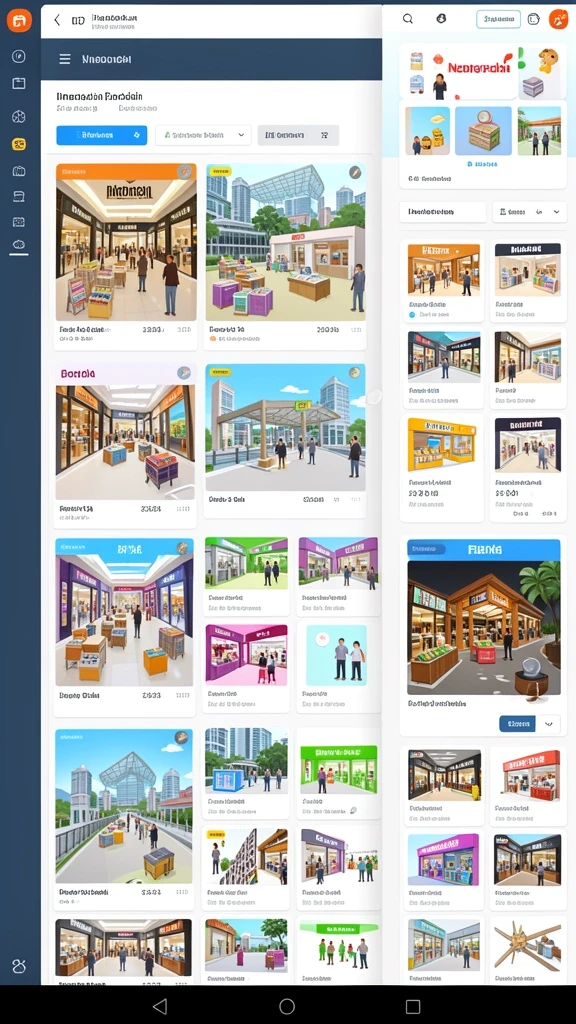Open the card showing a covered plaza pavilion

[x=285, y=441]
